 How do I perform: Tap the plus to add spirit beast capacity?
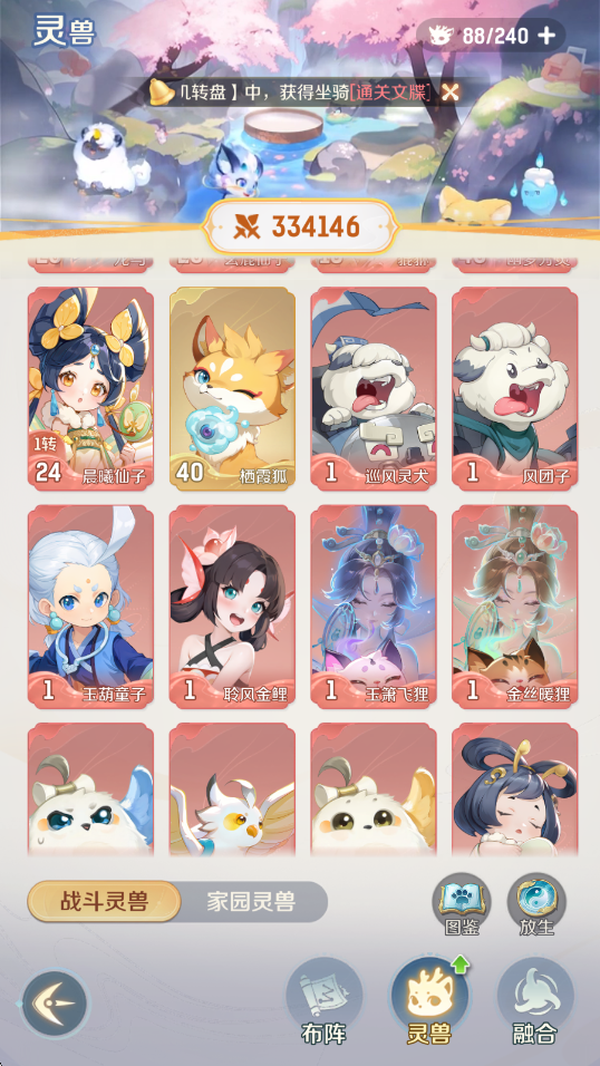pyautogui.click(x=547, y=36)
